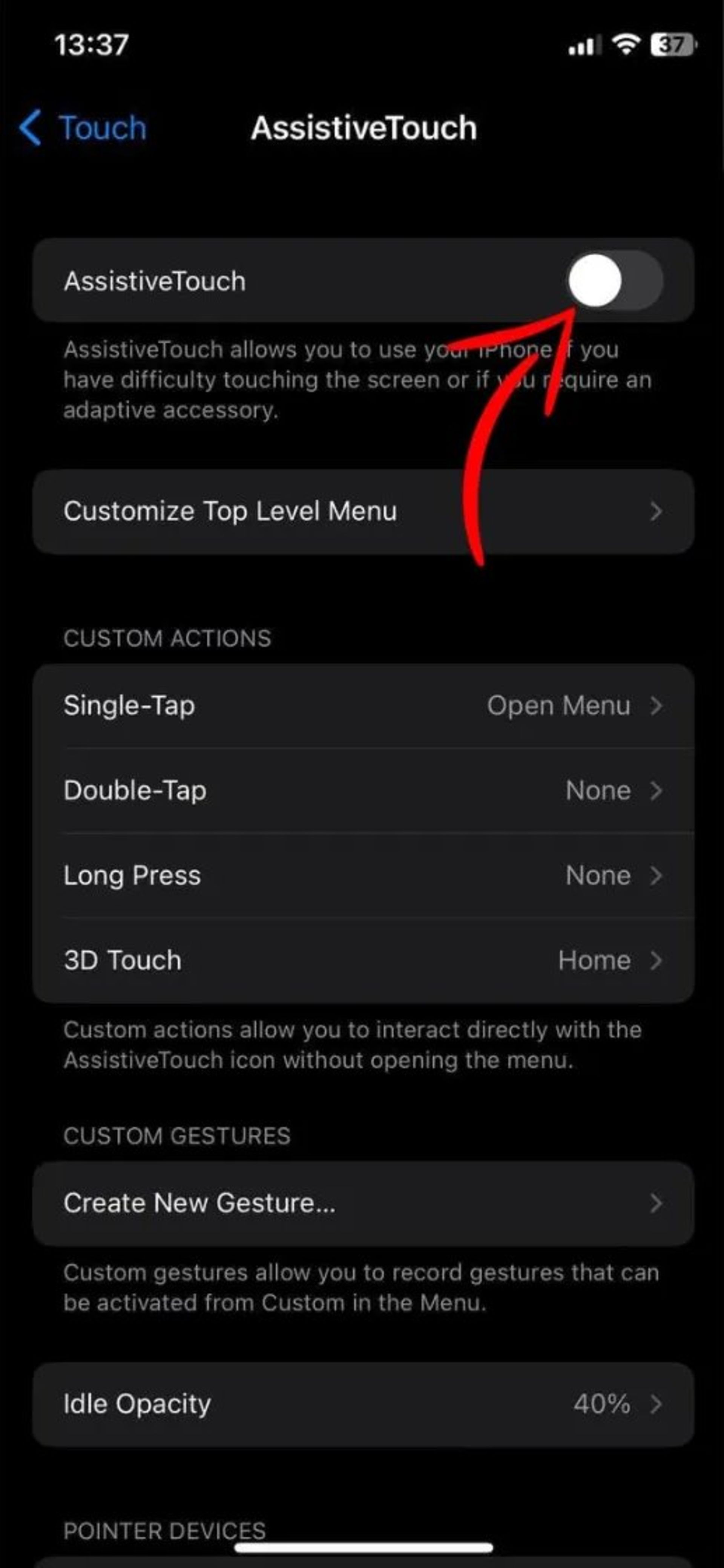The height and width of the screenshot is (1568, 724).
Task: Change the Double-Tap action
Action: [363, 791]
